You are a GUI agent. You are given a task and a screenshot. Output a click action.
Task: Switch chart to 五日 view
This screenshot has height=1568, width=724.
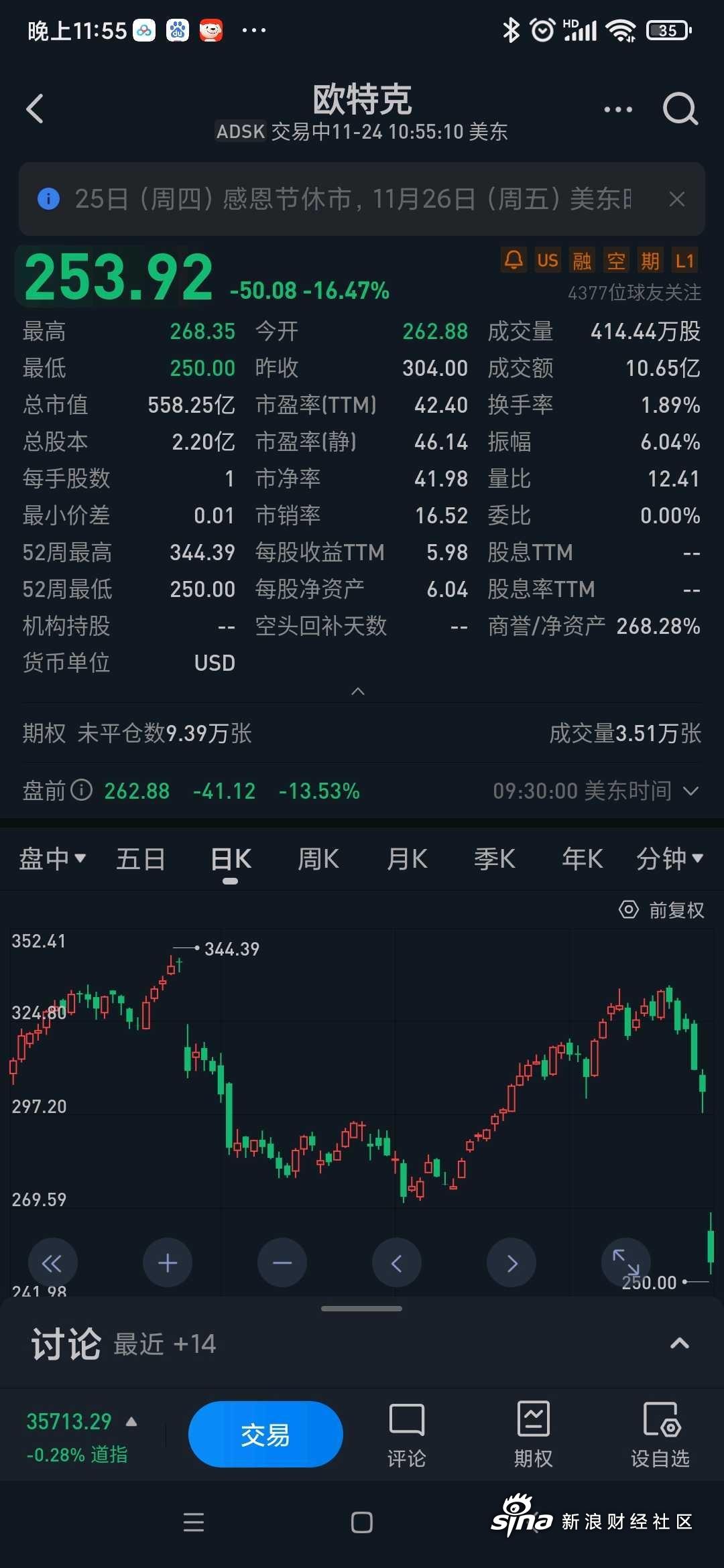pyautogui.click(x=140, y=858)
